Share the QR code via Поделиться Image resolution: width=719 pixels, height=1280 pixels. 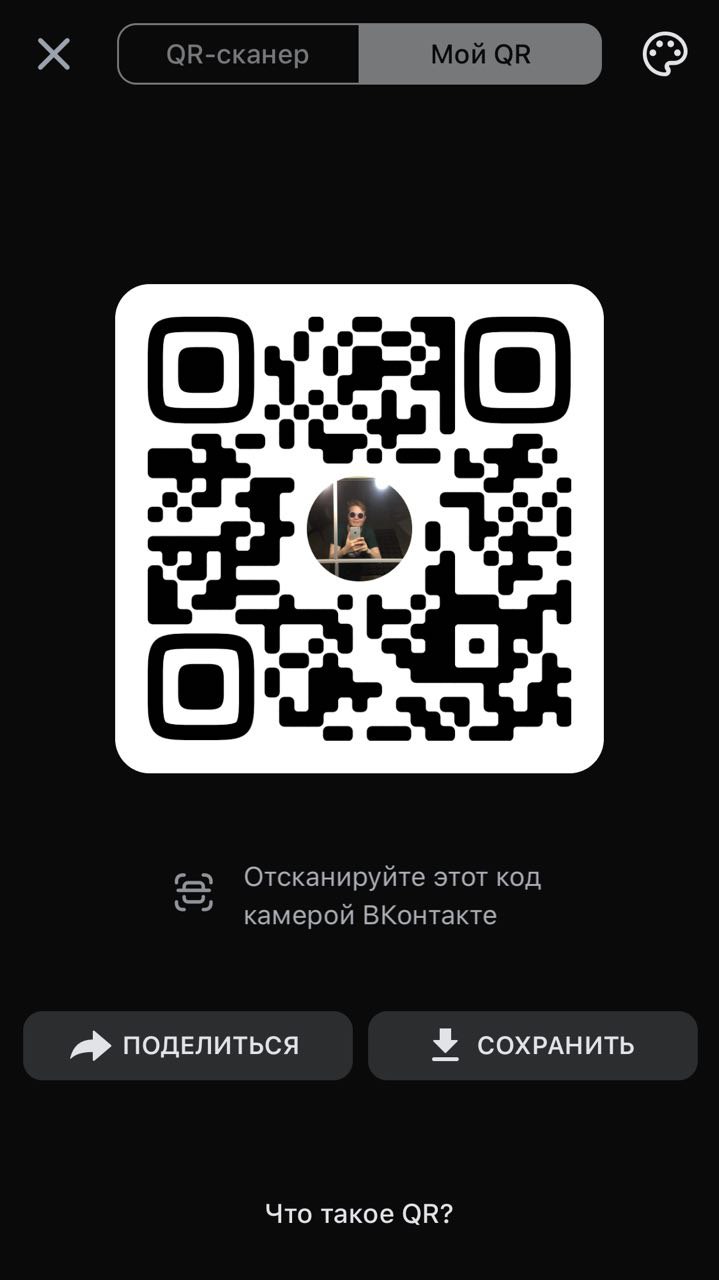(x=188, y=1045)
